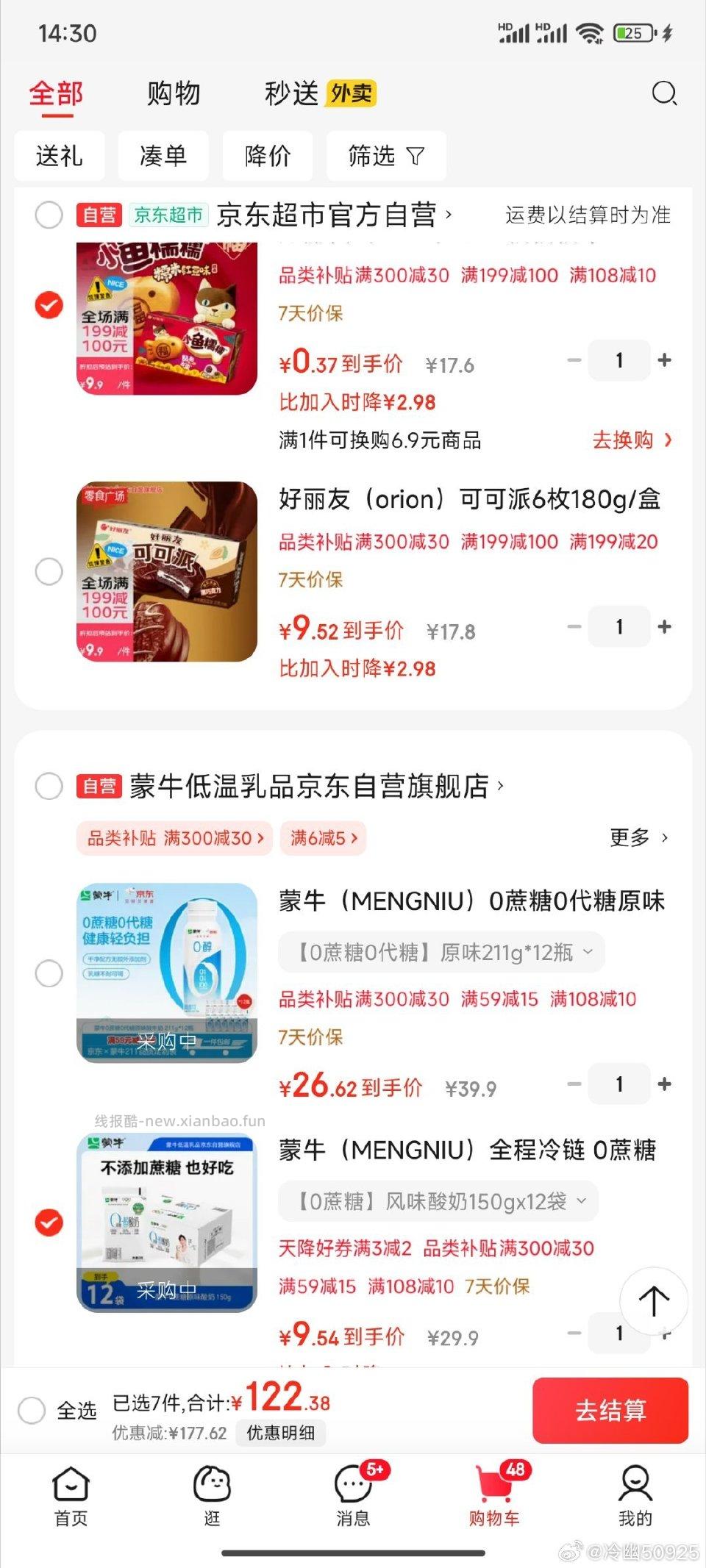
Task: Switch to the 购物 tab
Action: coord(174,93)
